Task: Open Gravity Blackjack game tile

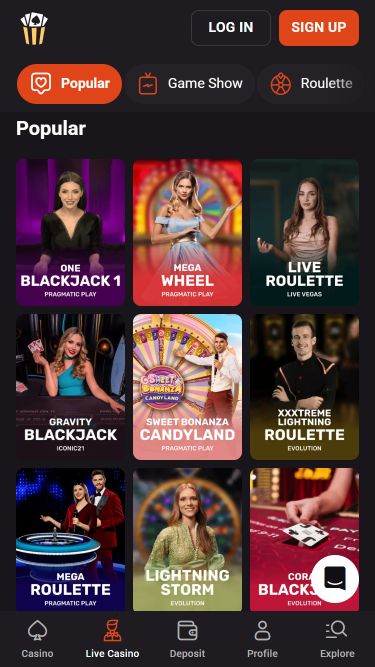Action: coord(71,387)
